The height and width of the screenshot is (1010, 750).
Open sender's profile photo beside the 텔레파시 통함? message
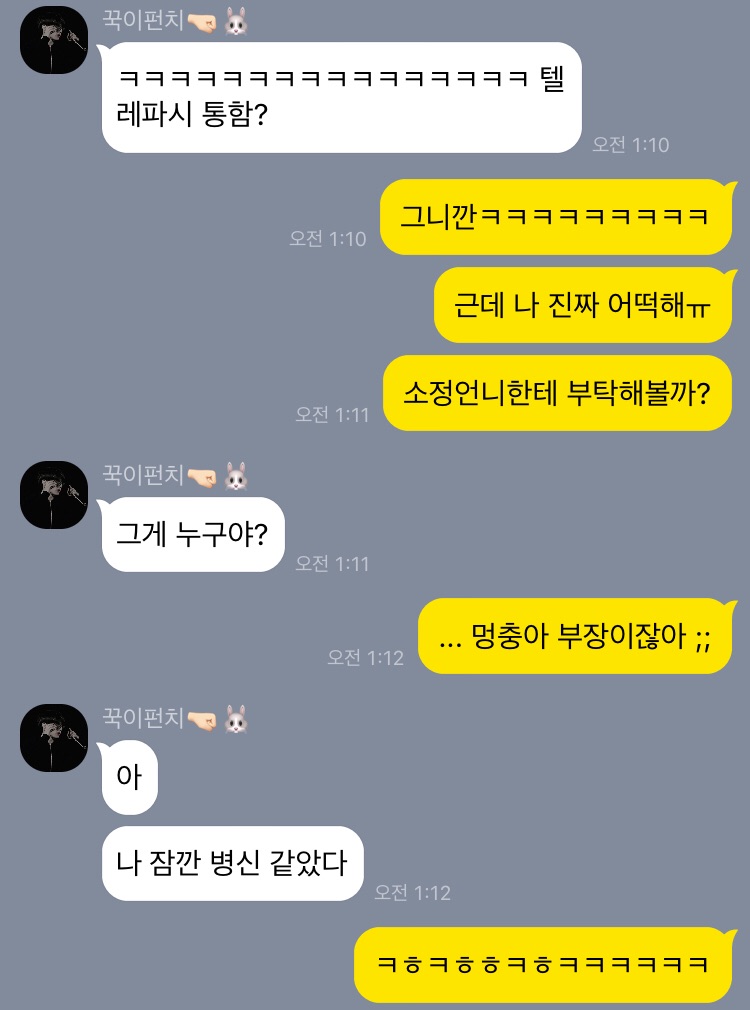coord(54,39)
